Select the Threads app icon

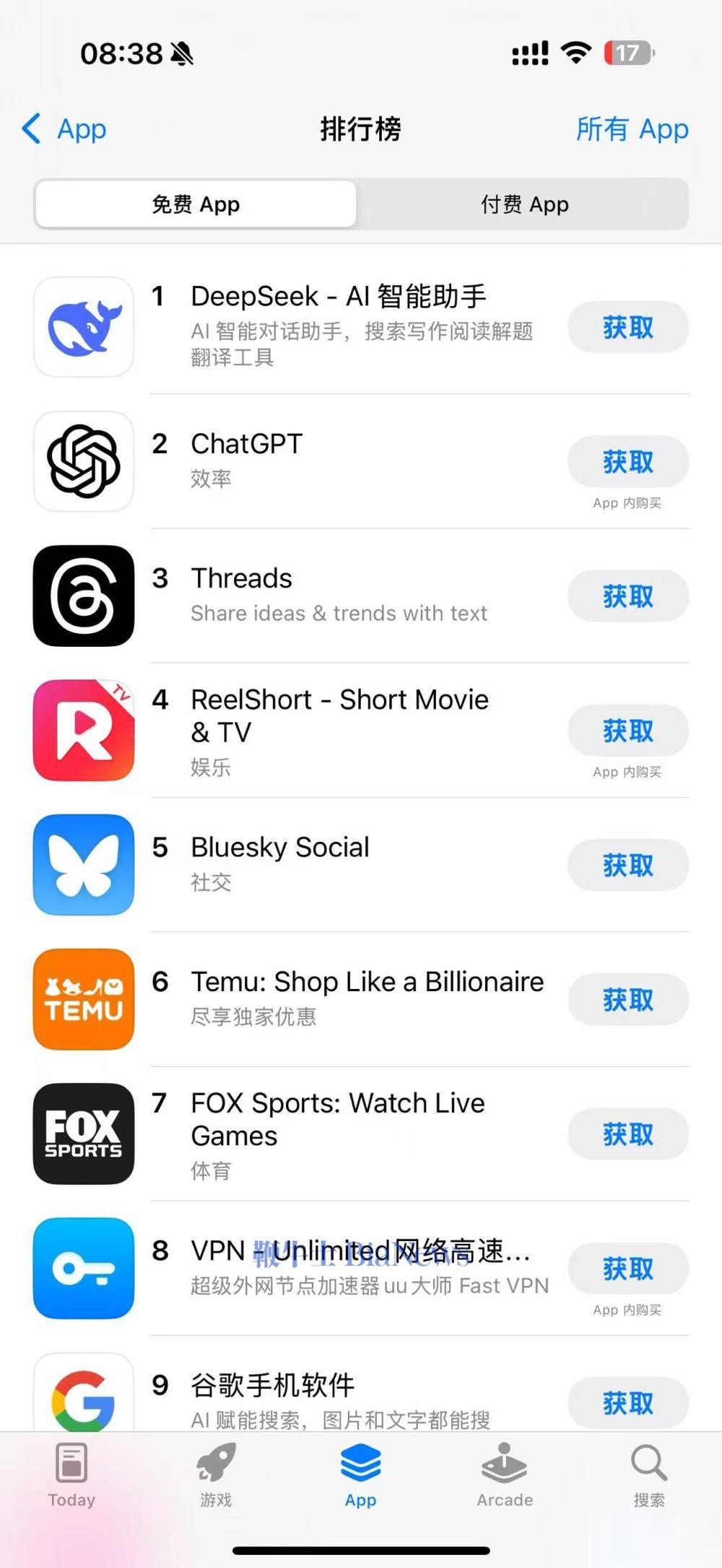[83, 596]
